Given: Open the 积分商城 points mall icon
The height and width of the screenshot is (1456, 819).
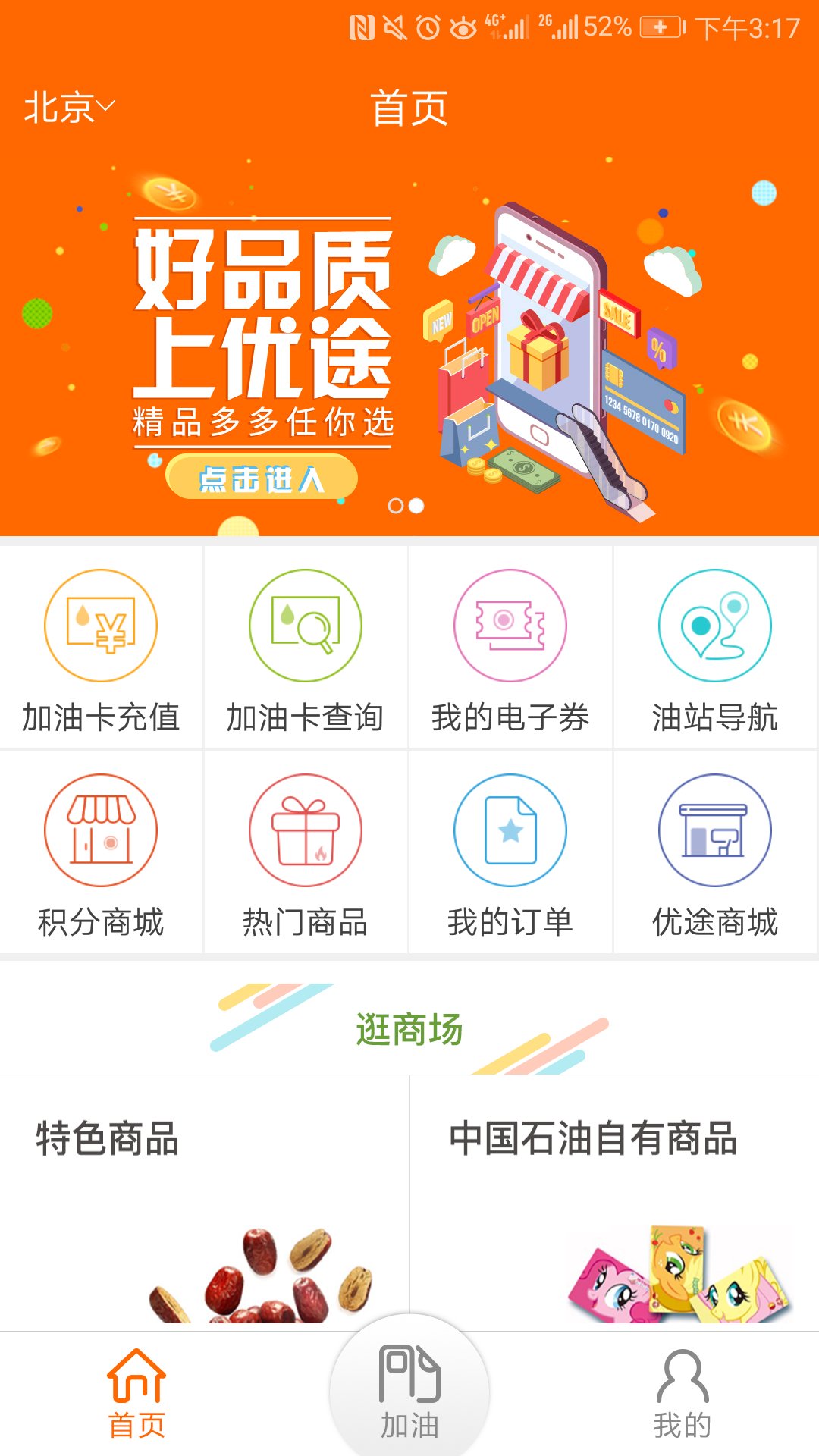Looking at the screenshot, I should tap(102, 830).
